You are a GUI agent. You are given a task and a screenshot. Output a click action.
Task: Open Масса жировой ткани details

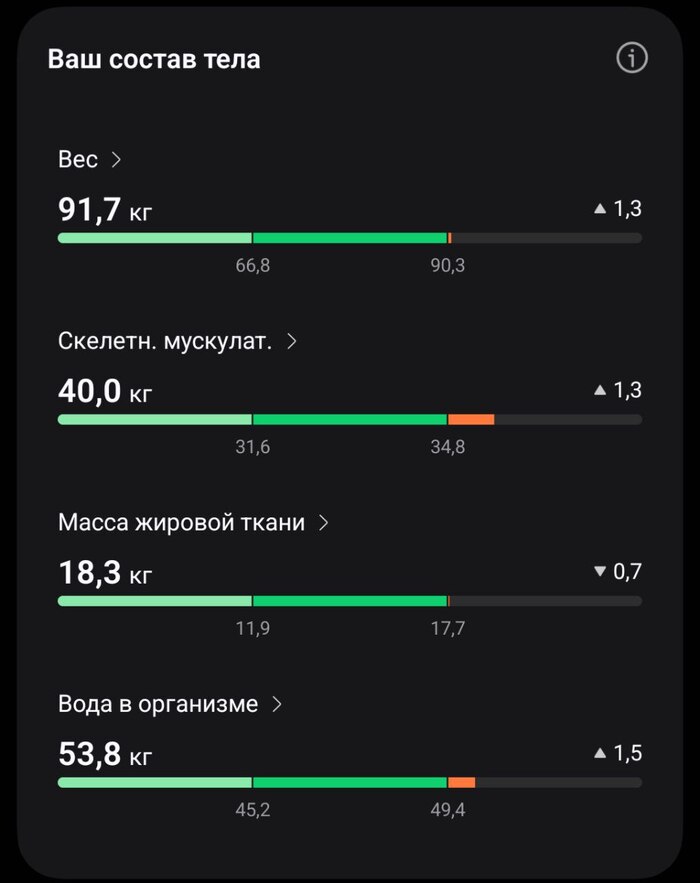click(x=193, y=522)
